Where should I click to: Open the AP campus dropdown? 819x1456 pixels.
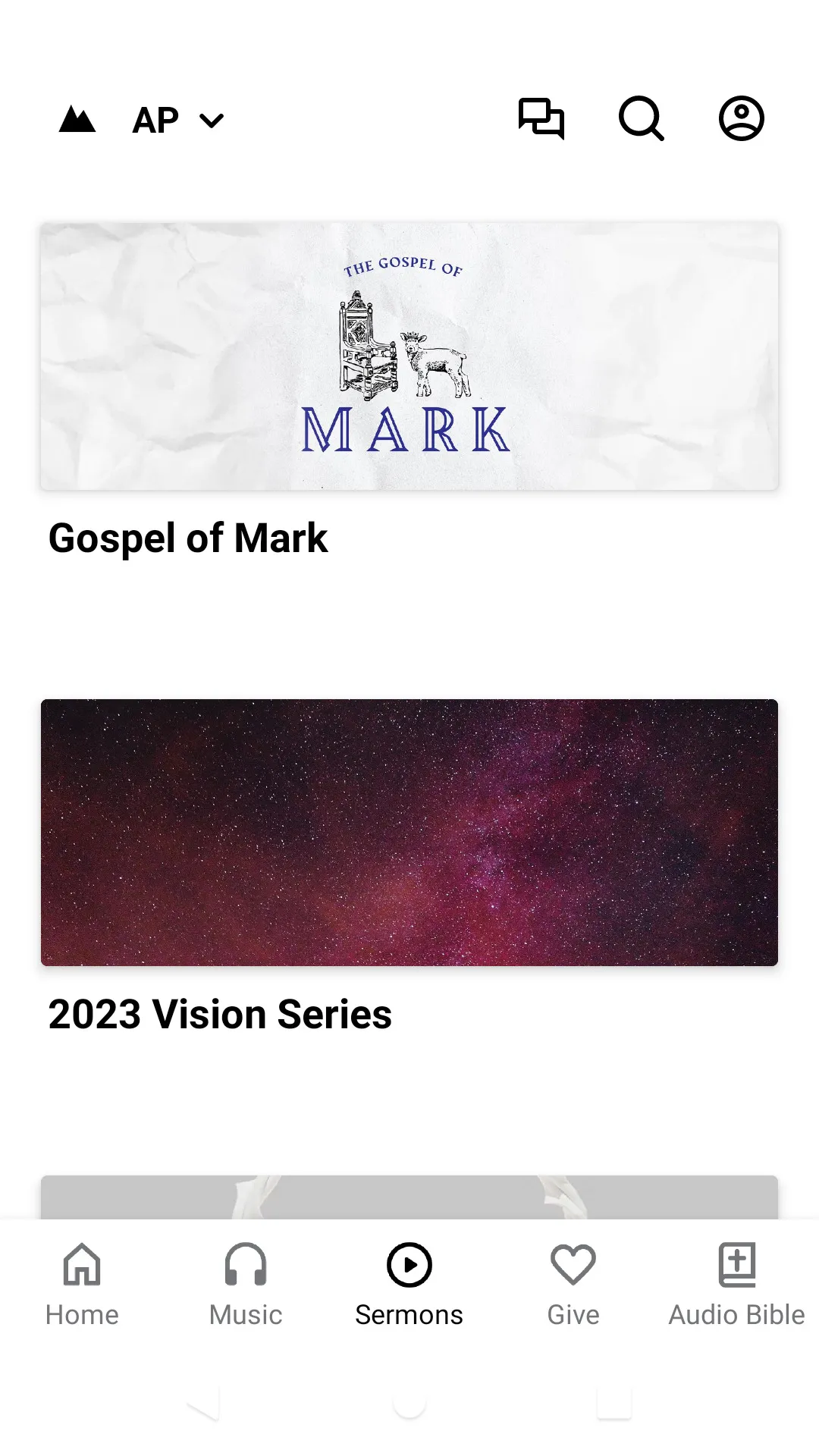pos(178,120)
